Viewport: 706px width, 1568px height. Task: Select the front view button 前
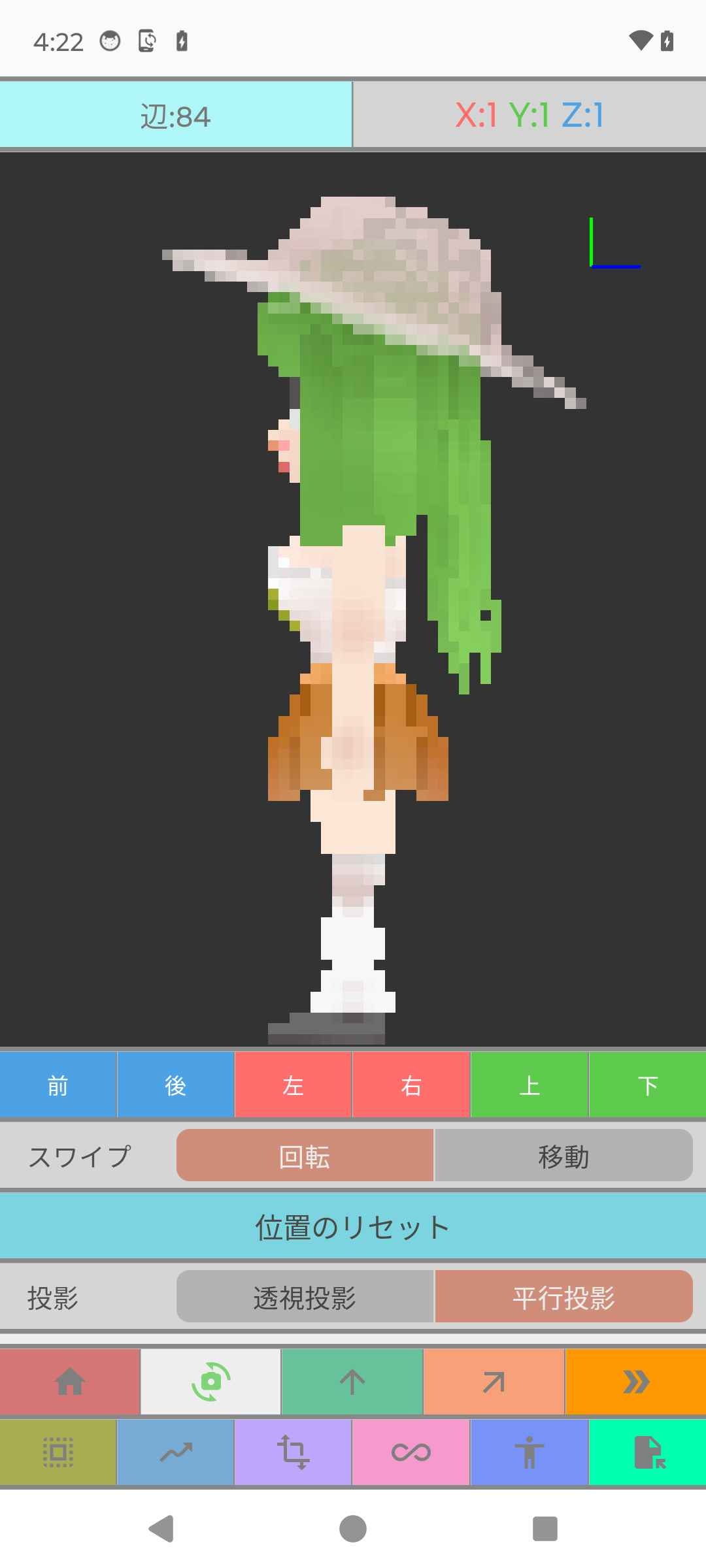58,1085
